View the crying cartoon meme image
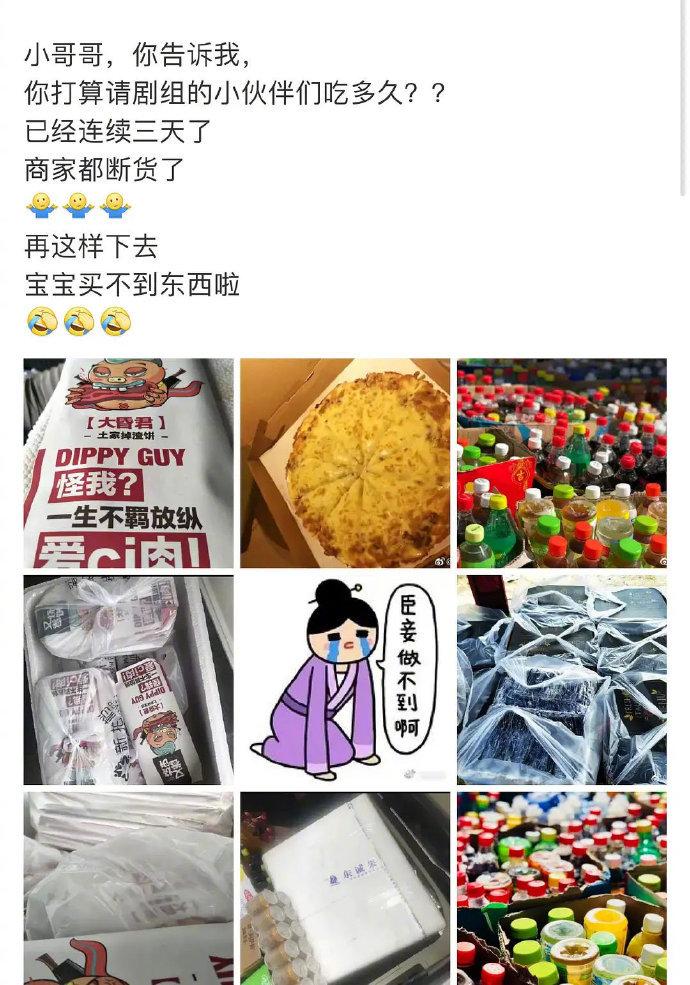 click(x=345, y=680)
